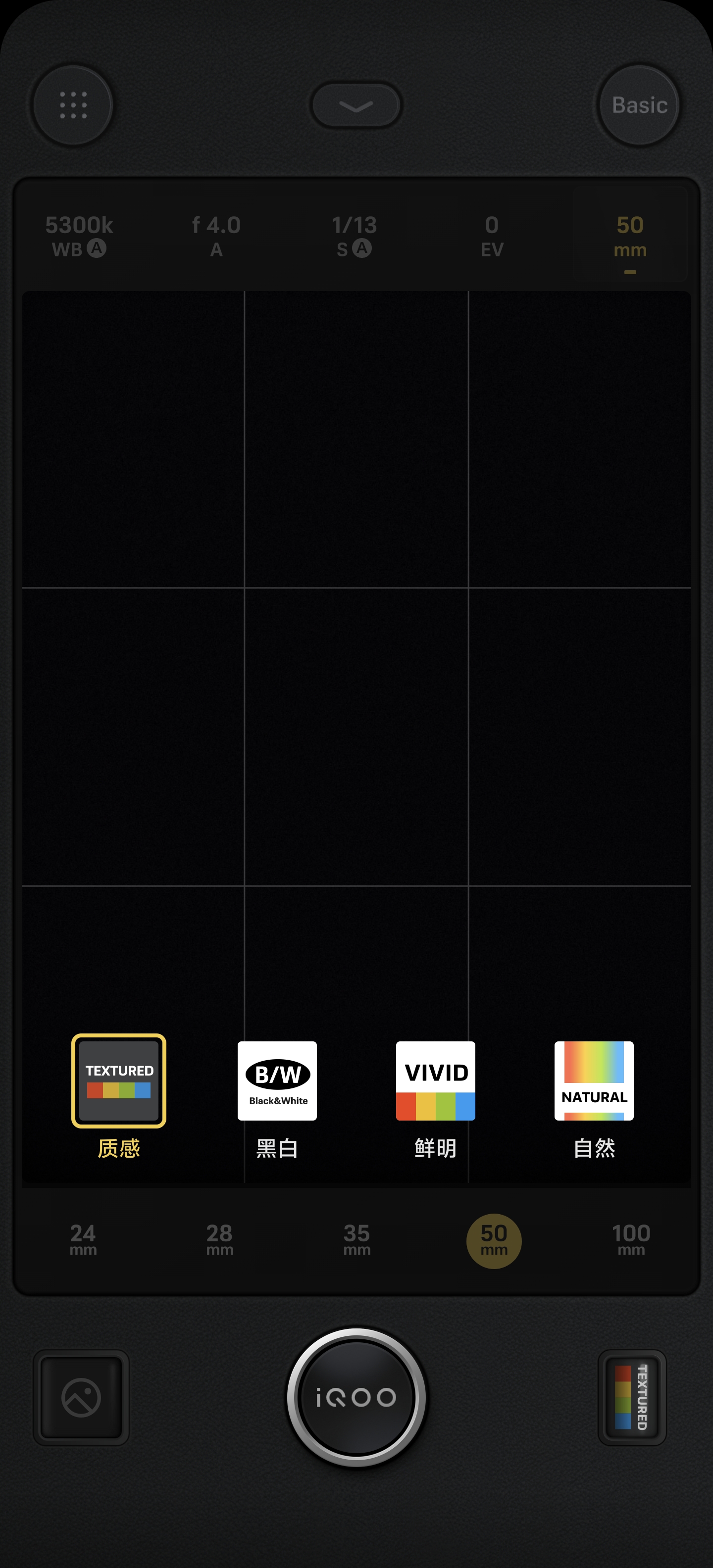Switch to the 28 mm focal length
This screenshot has width=713, height=1568.
(x=220, y=1240)
